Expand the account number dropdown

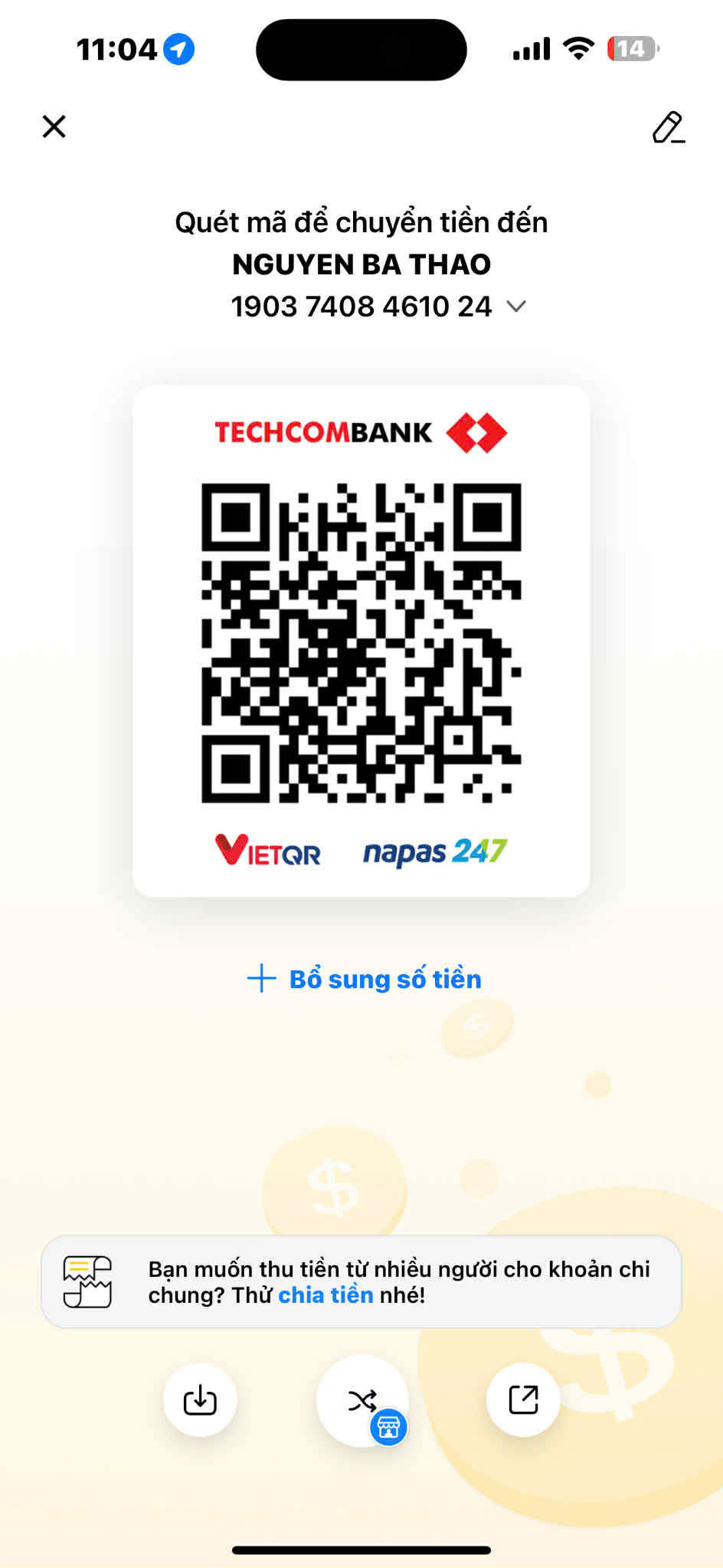click(x=516, y=307)
